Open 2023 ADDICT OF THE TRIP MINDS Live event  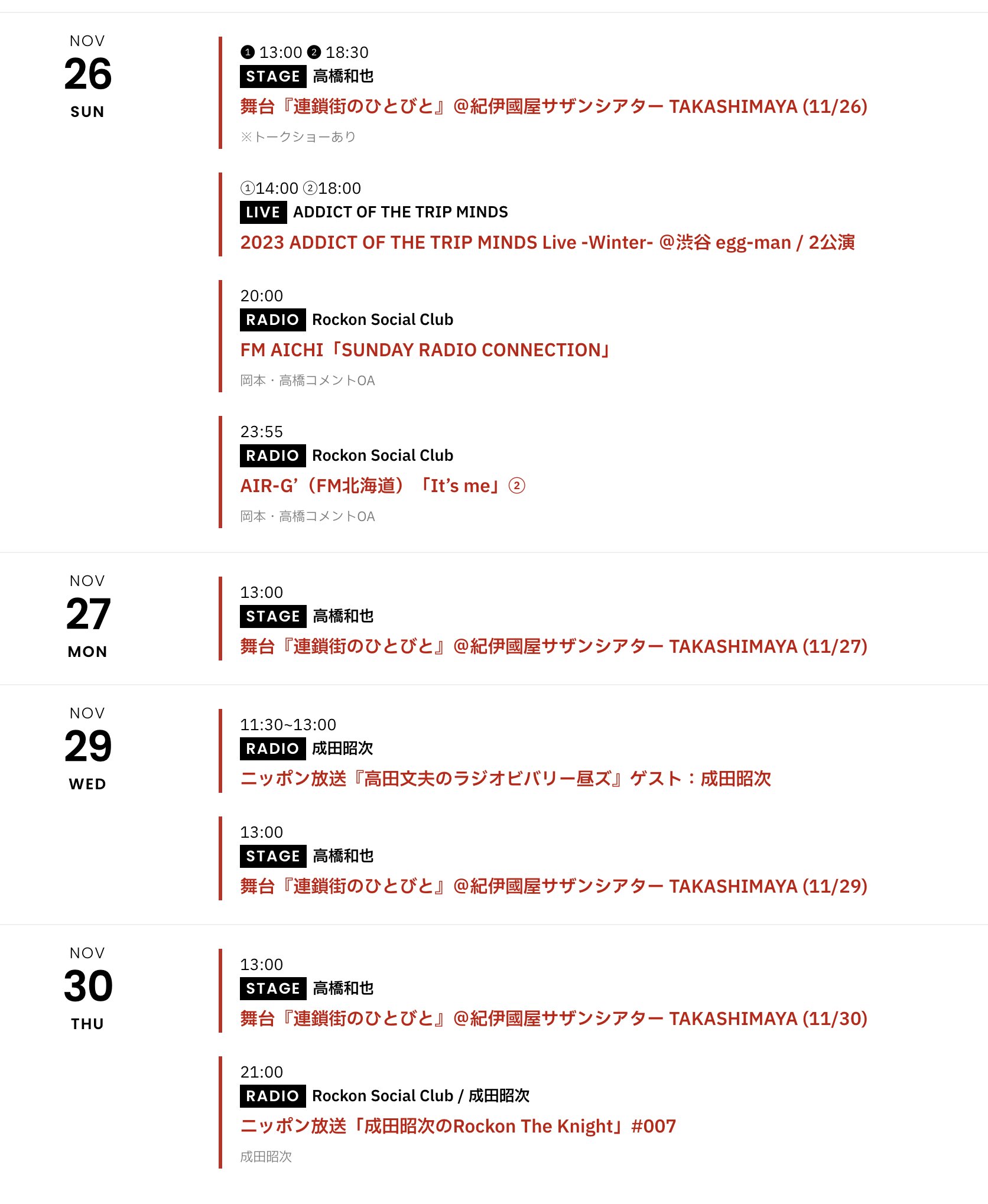547,243
